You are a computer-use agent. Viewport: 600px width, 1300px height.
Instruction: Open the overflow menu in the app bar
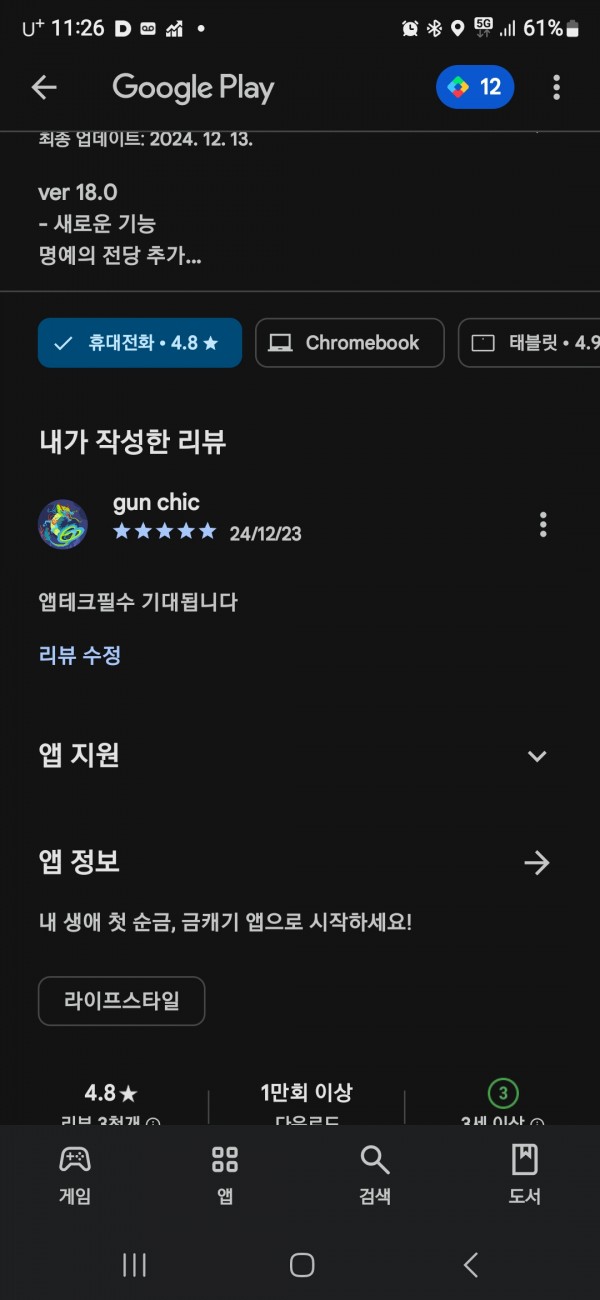pos(556,88)
